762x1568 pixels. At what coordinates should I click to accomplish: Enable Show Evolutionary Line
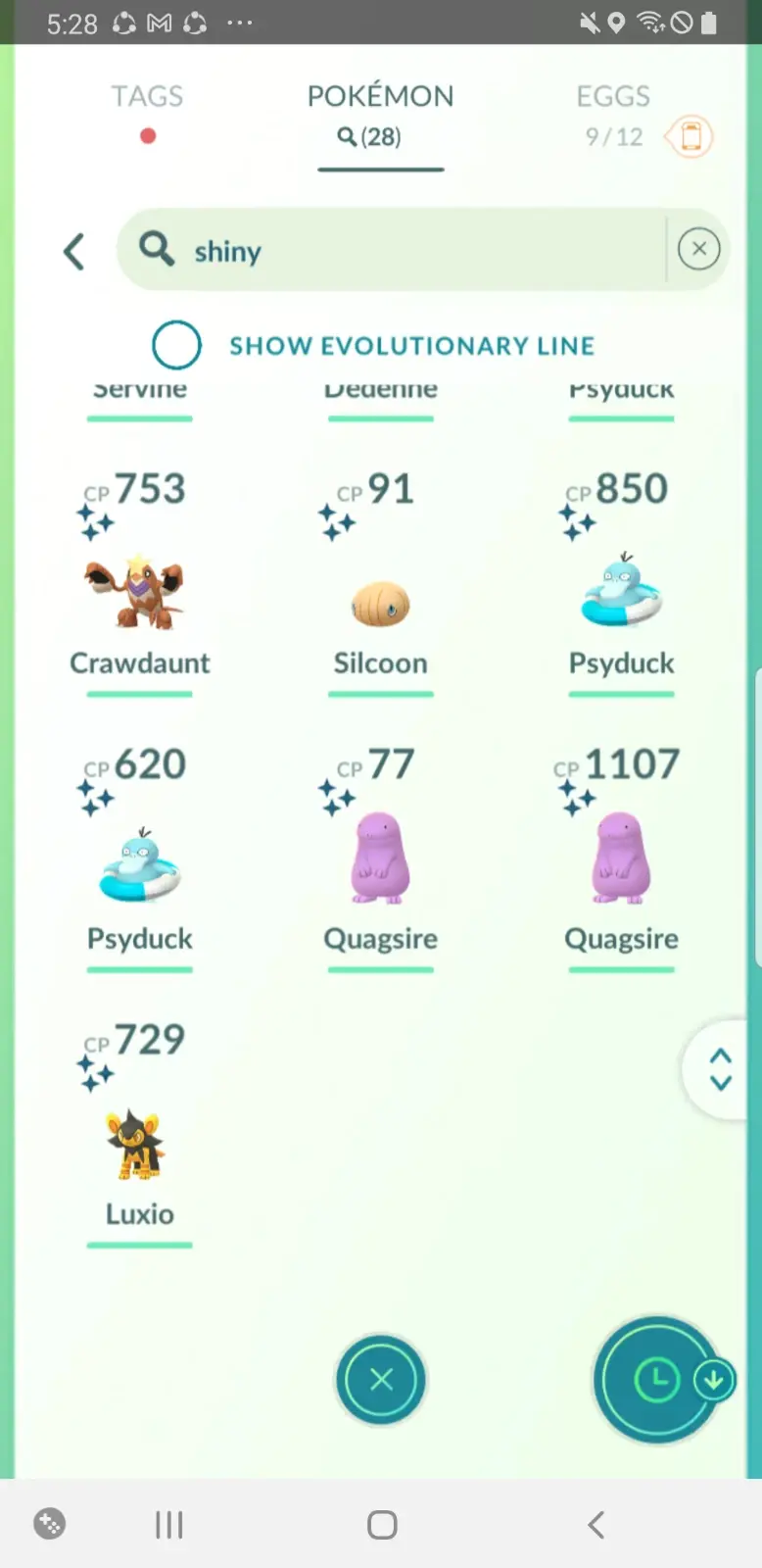tap(176, 345)
